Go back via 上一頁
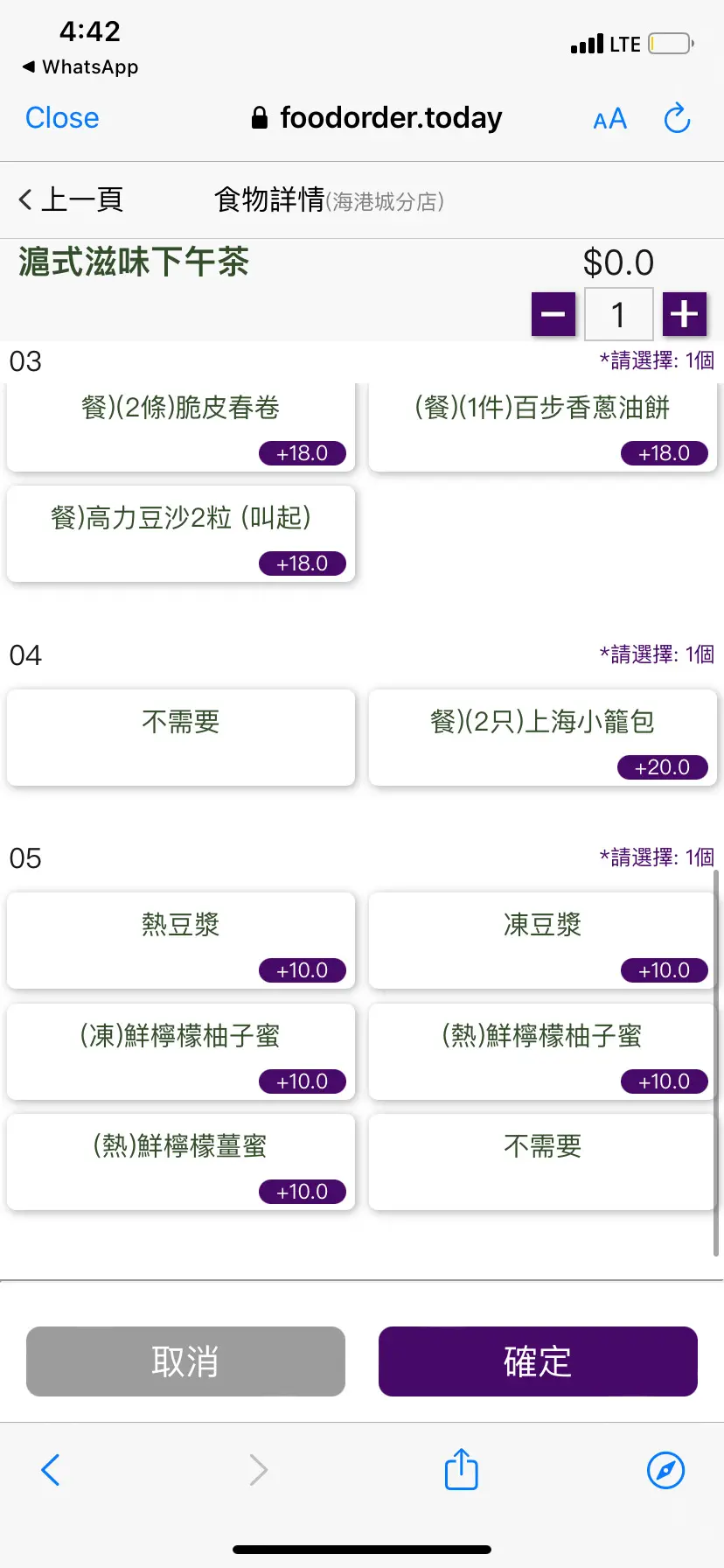Image resolution: width=724 pixels, height=1568 pixels. 70,199
